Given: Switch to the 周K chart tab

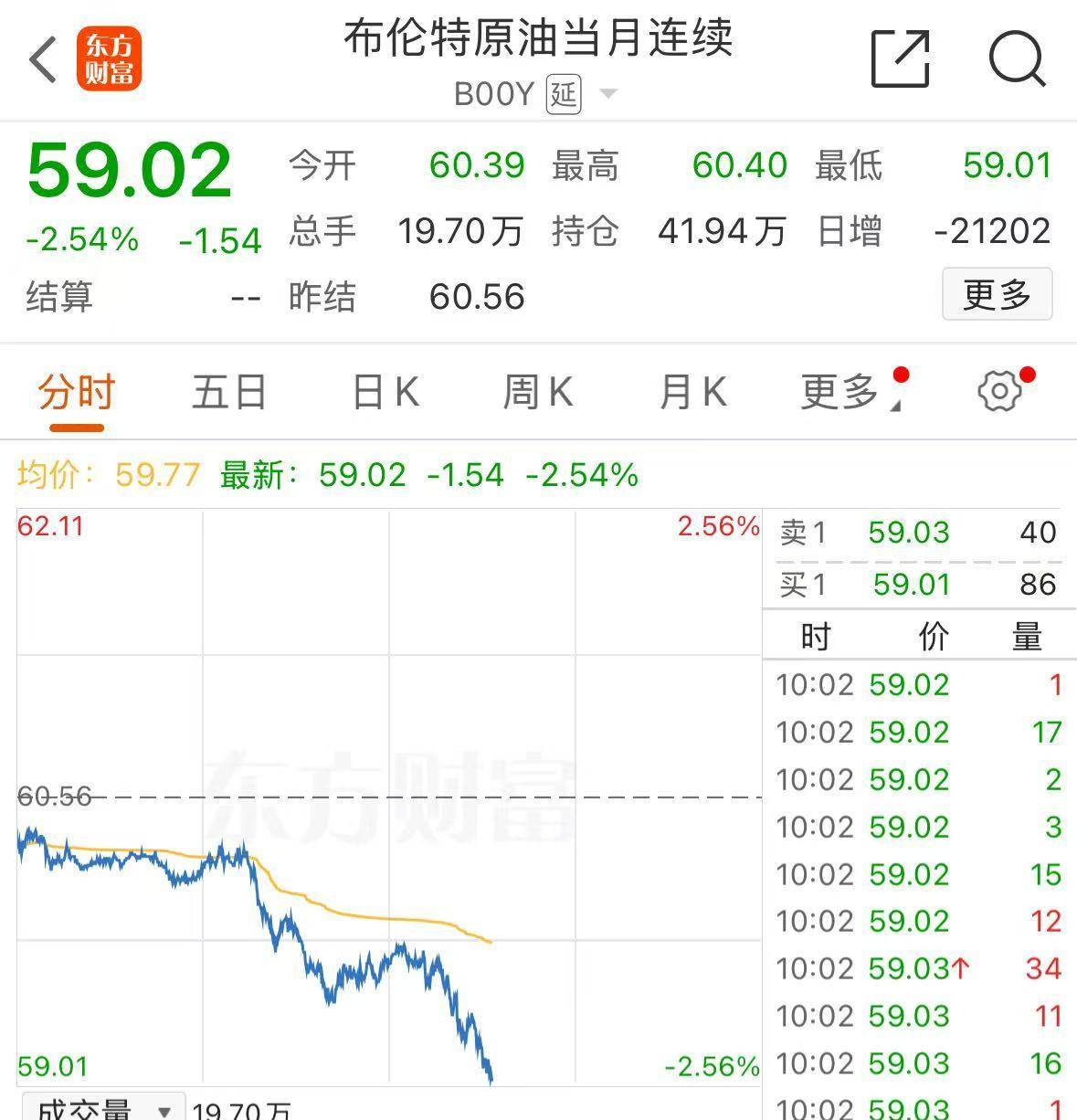Looking at the screenshot, I should click(538, 393).
